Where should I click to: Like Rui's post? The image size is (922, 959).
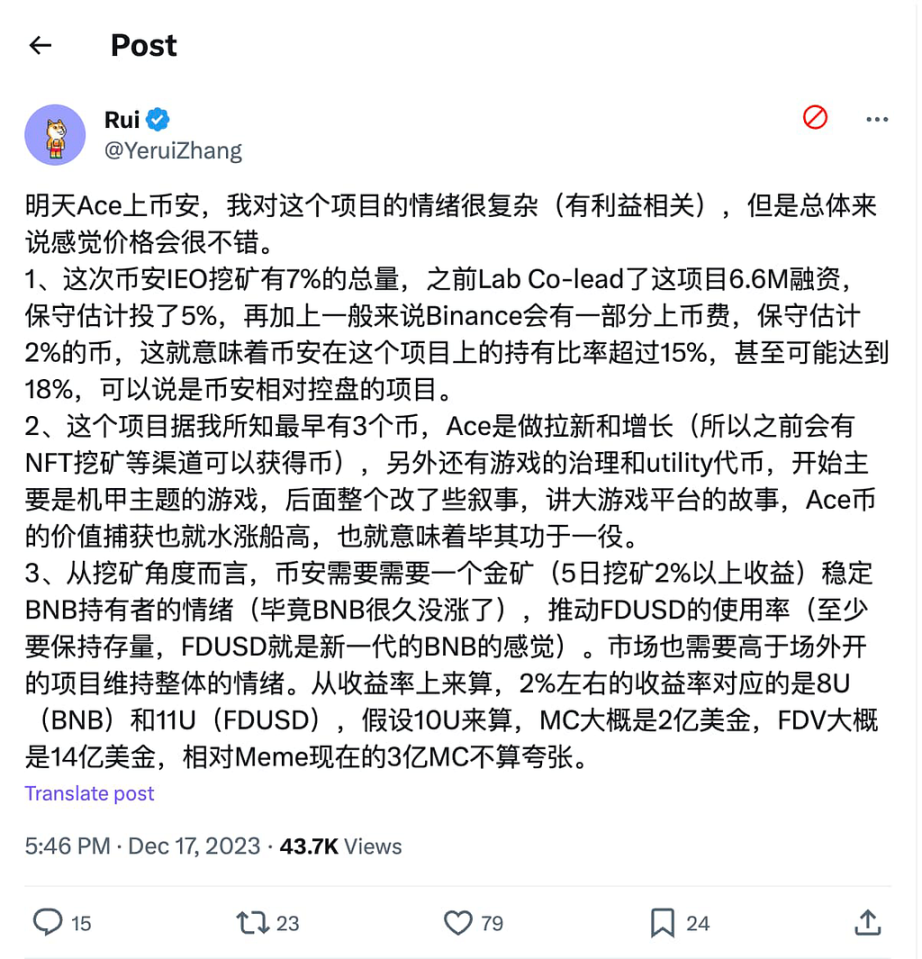pos(459,922)
